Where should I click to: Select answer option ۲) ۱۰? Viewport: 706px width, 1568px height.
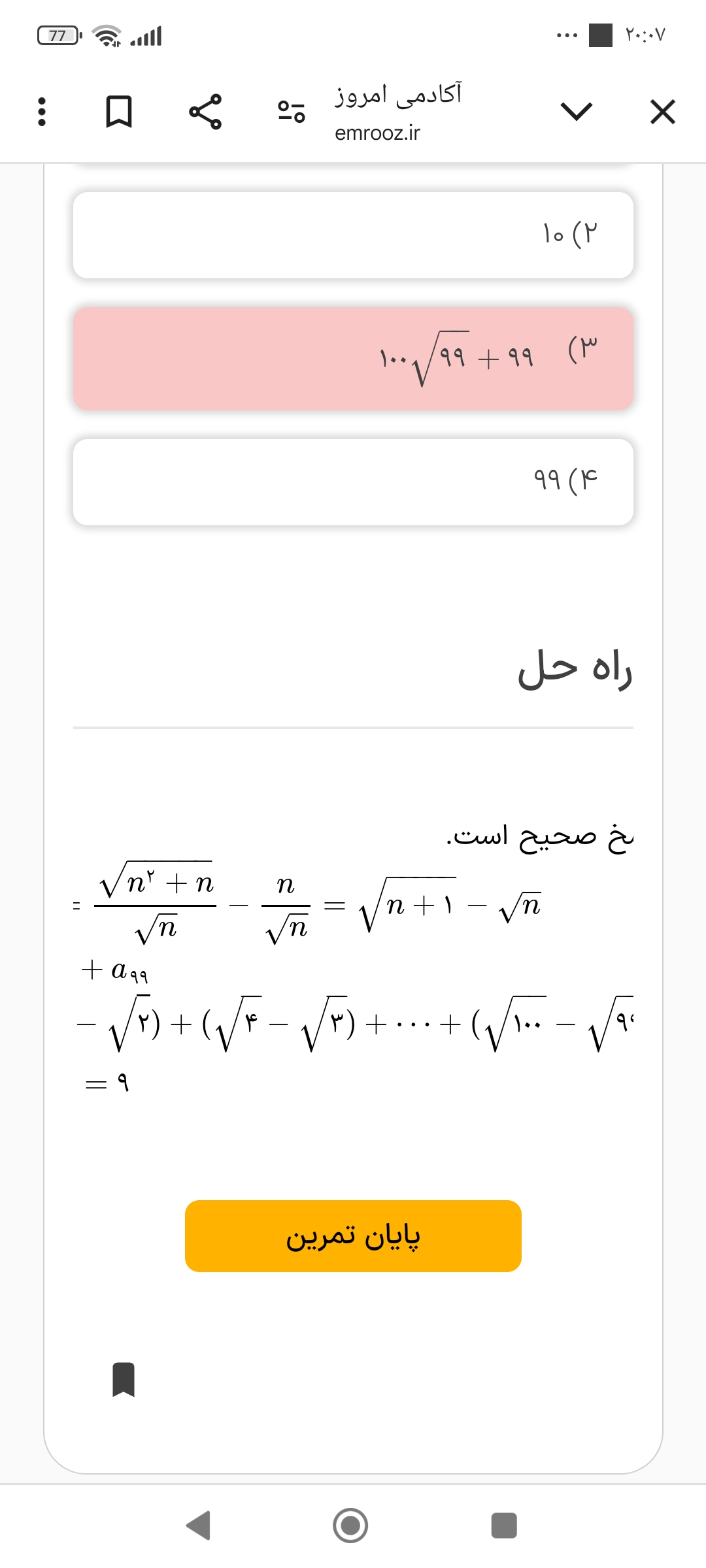coord(353,235)
